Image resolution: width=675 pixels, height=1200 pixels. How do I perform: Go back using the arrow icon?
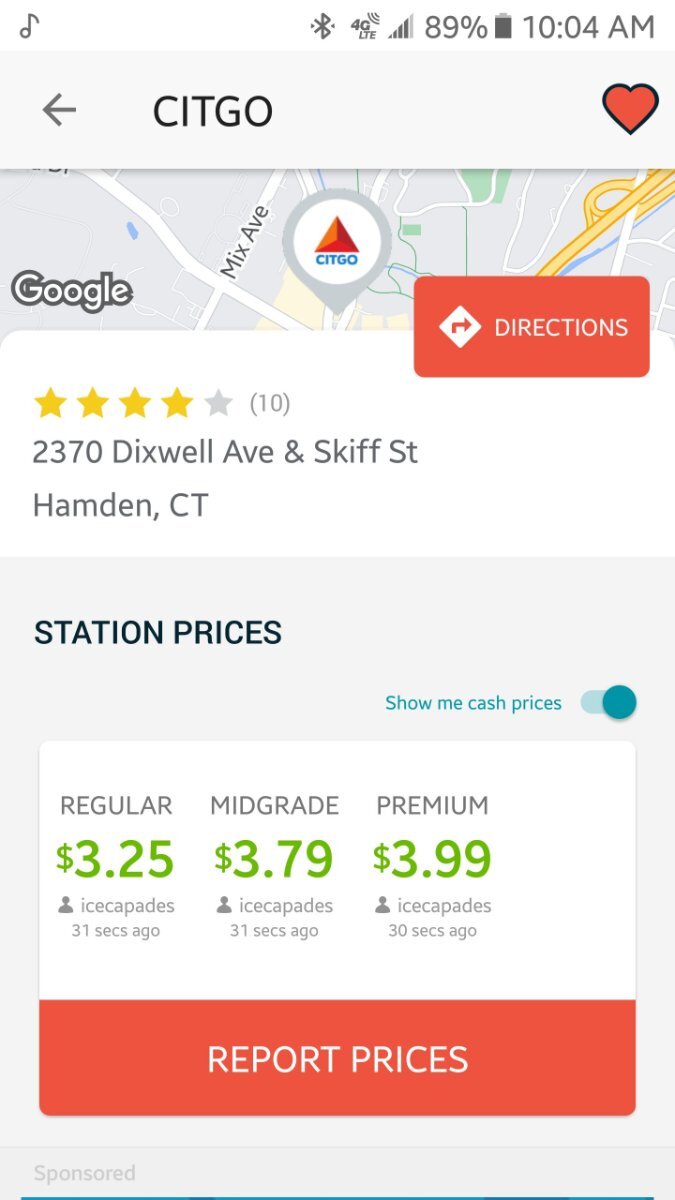coord(59,110)
